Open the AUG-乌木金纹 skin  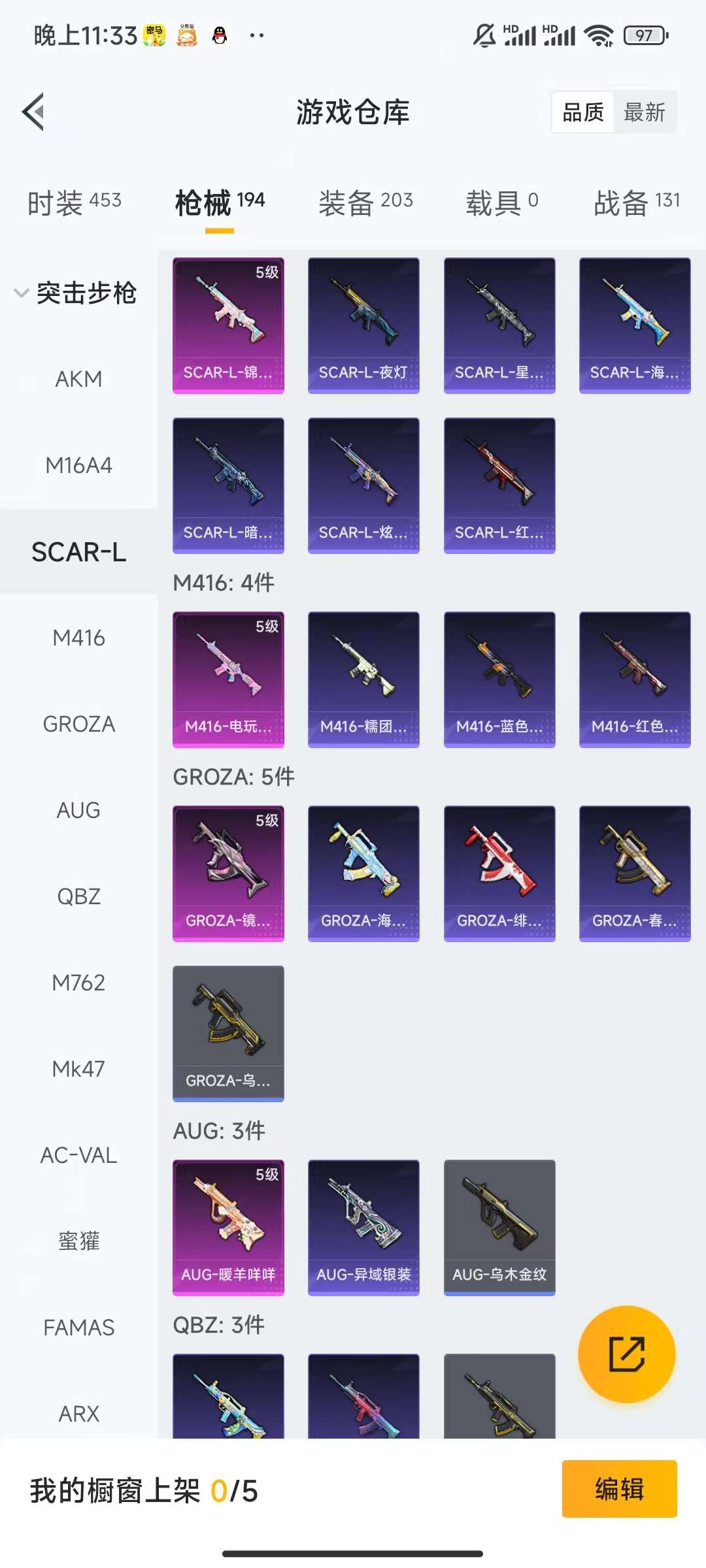(x=499, y=1228)
